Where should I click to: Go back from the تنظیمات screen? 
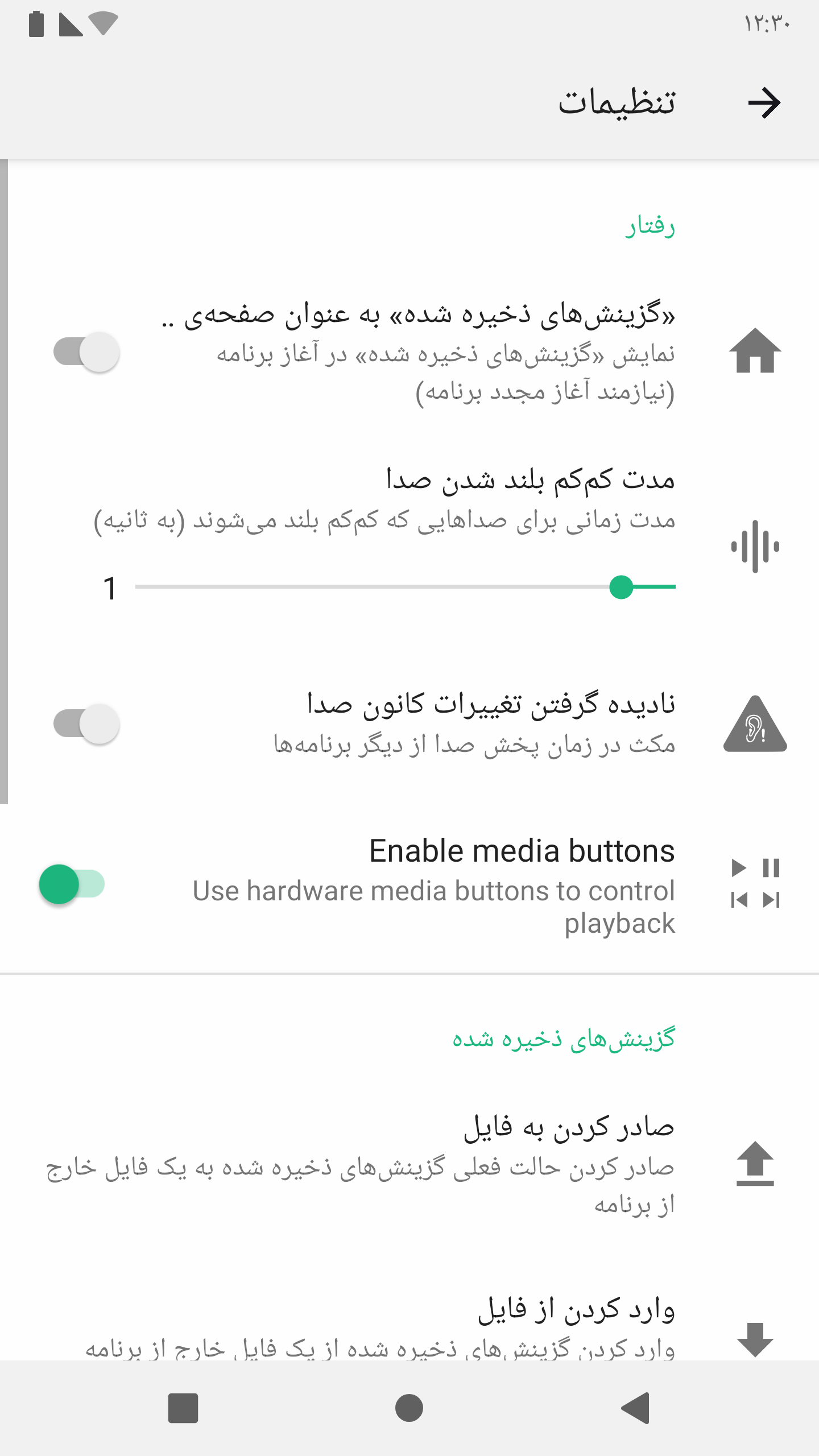coord(764,103)
